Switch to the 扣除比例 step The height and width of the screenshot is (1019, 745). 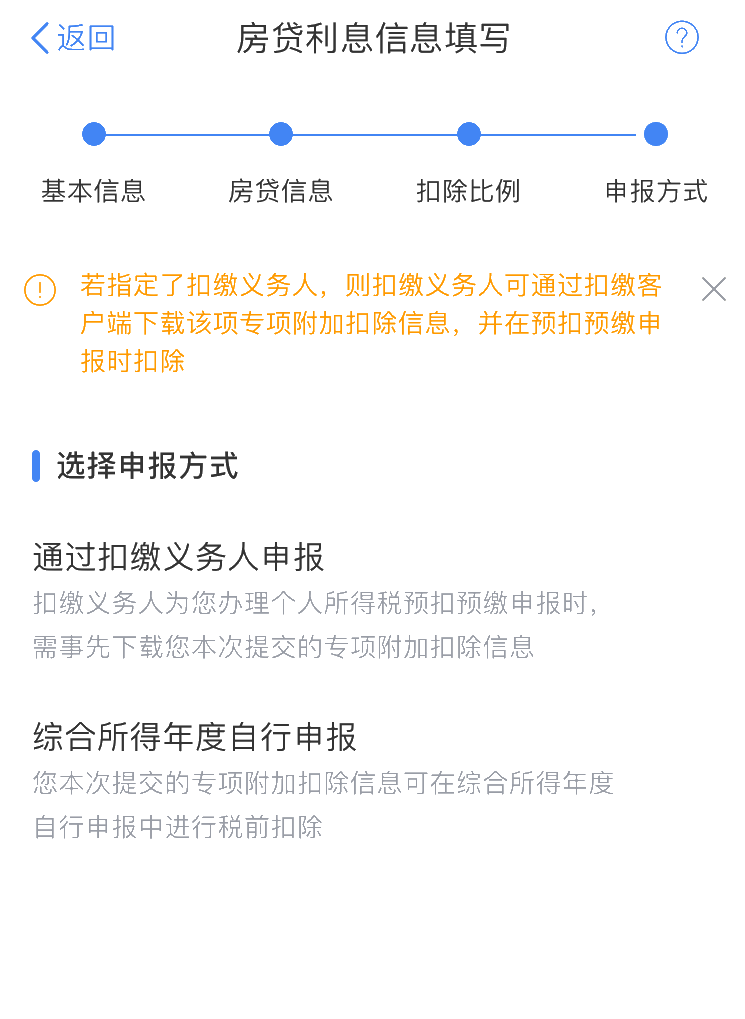tap(468, 191)
